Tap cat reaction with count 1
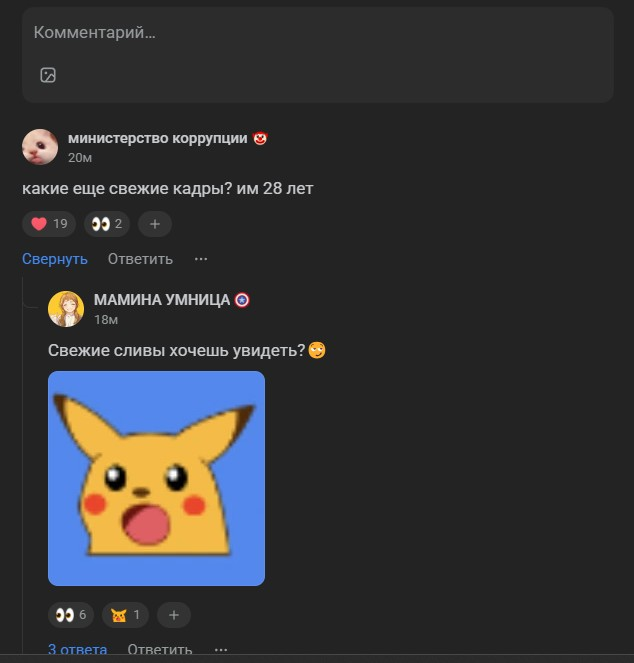The width and height of the screenshot is (634, 663). [x=126, y=615]
